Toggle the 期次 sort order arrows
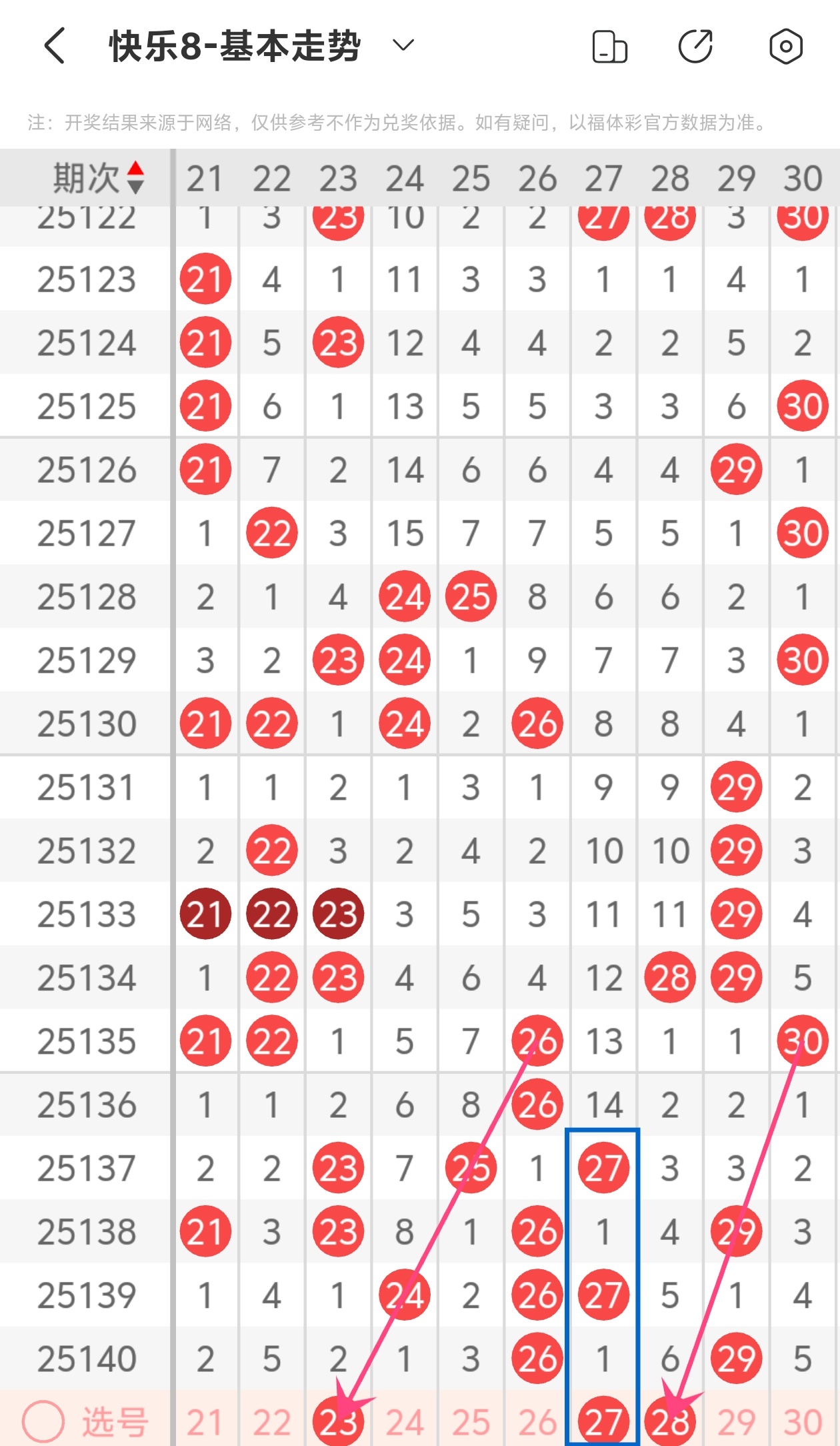This screenshot has width=840, height=1446. (136, 177)
